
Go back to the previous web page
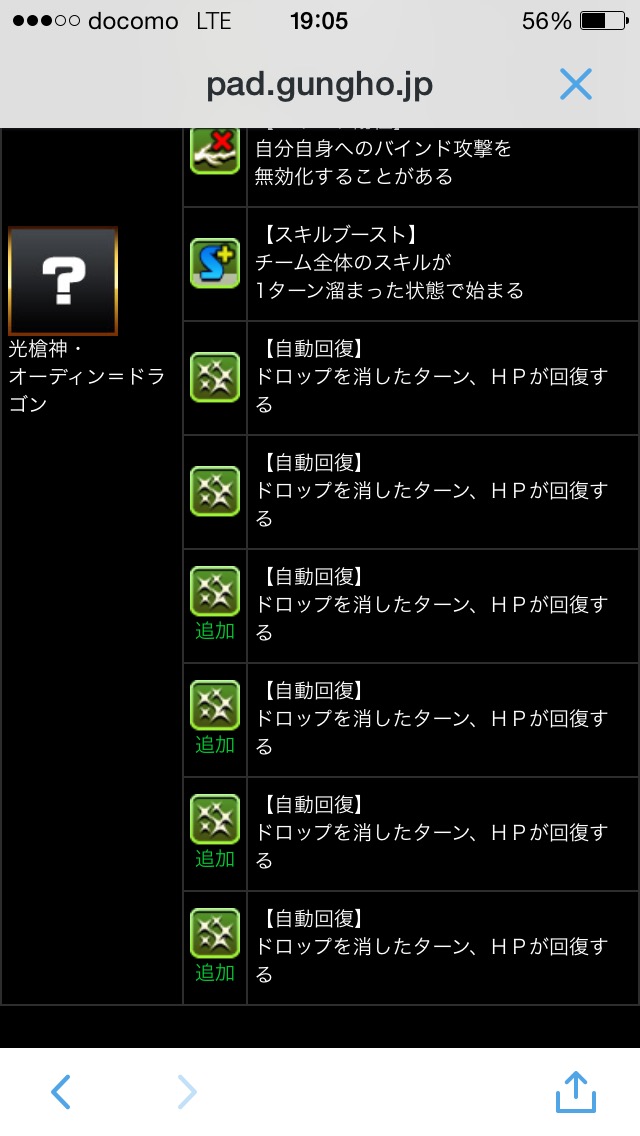[61, 1091]
